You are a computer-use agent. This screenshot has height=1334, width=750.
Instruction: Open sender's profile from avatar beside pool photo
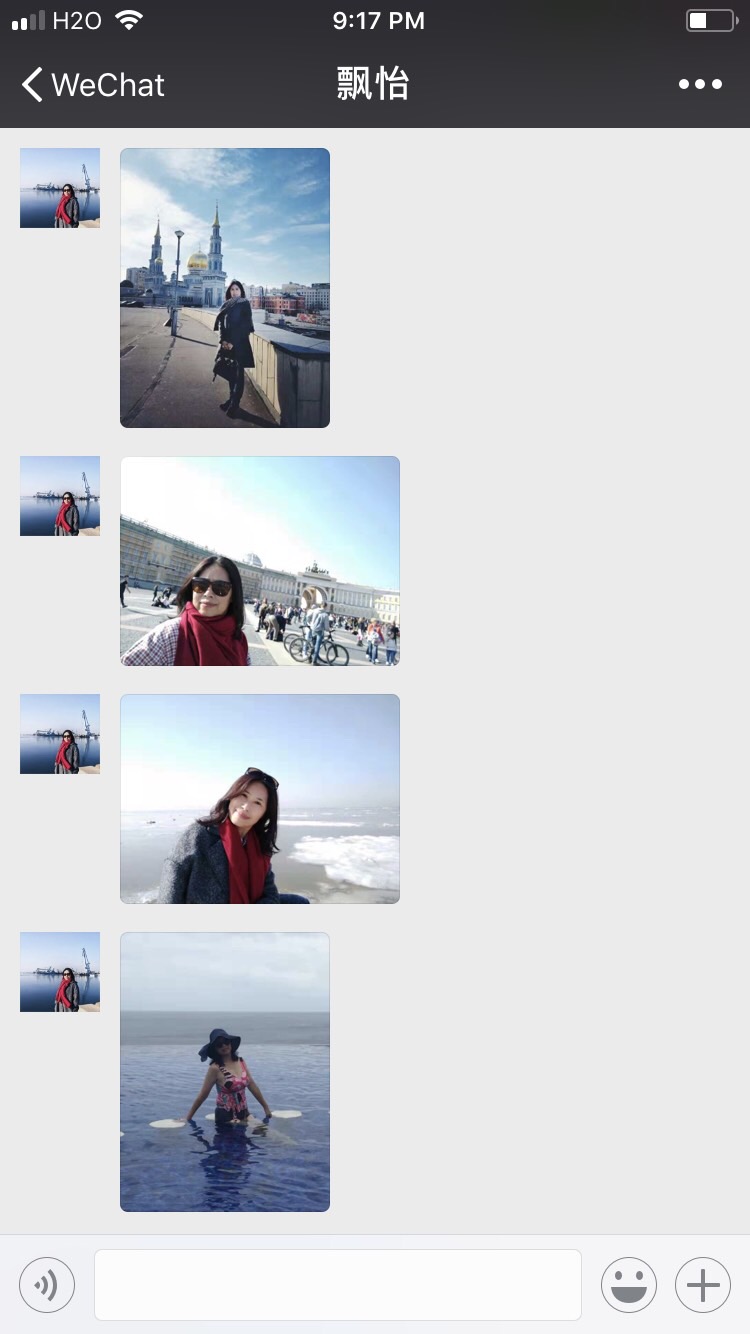click(60, 972)
